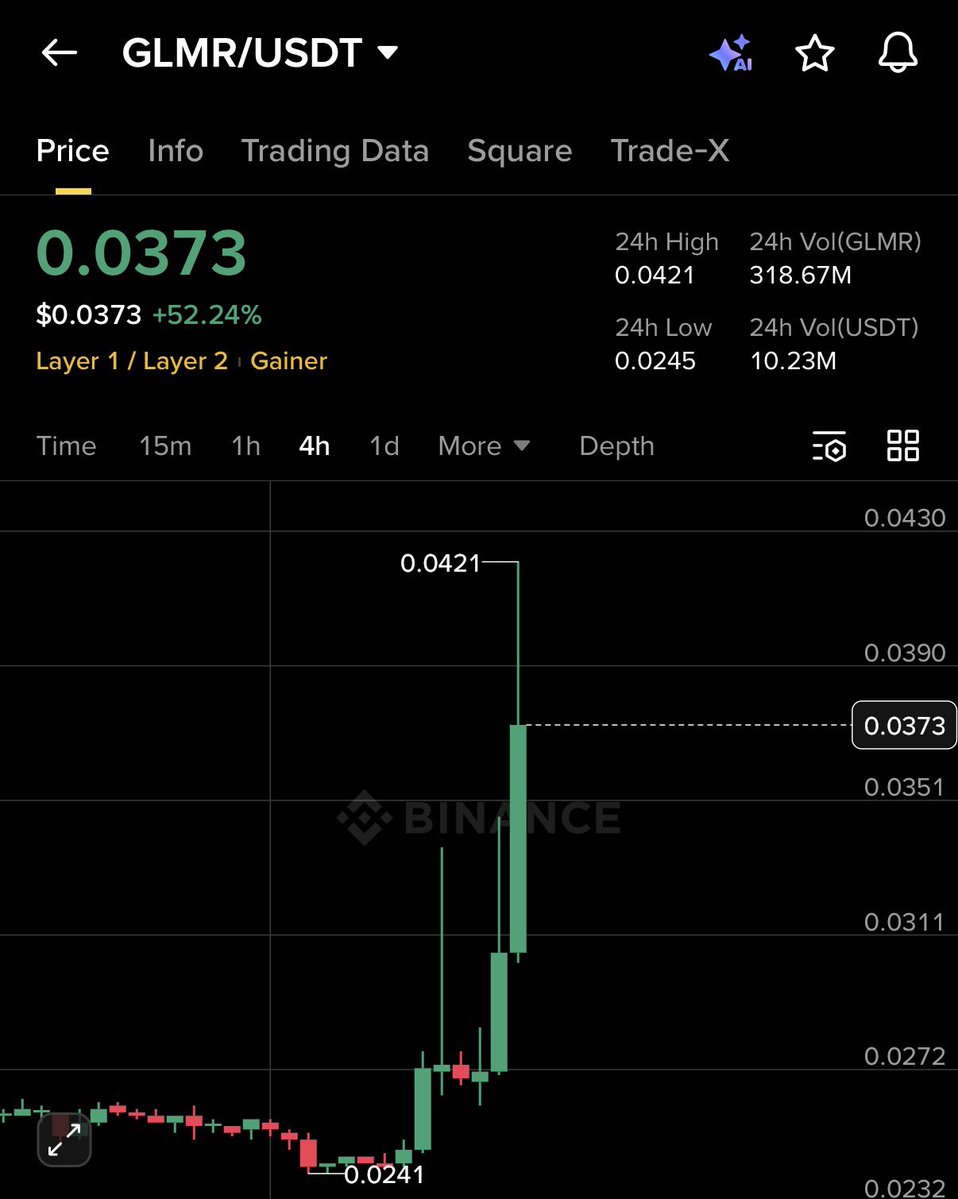The width and height of the screenshot is (958, 1199).
Task: Switch to the Info tab
Action: coord(175,151)
